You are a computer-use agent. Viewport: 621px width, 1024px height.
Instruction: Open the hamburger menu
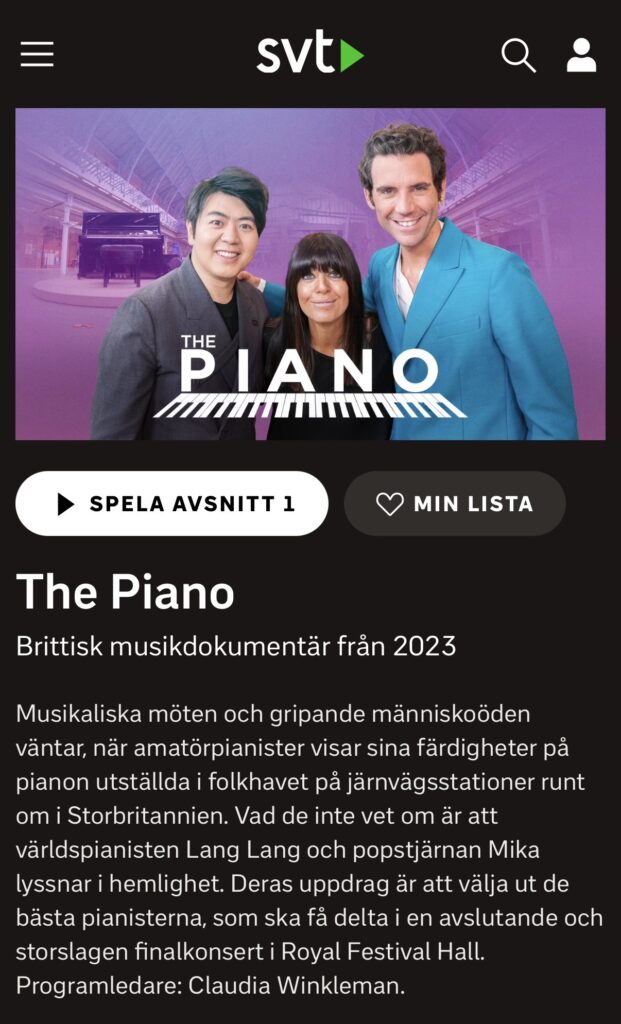[37, 54]
